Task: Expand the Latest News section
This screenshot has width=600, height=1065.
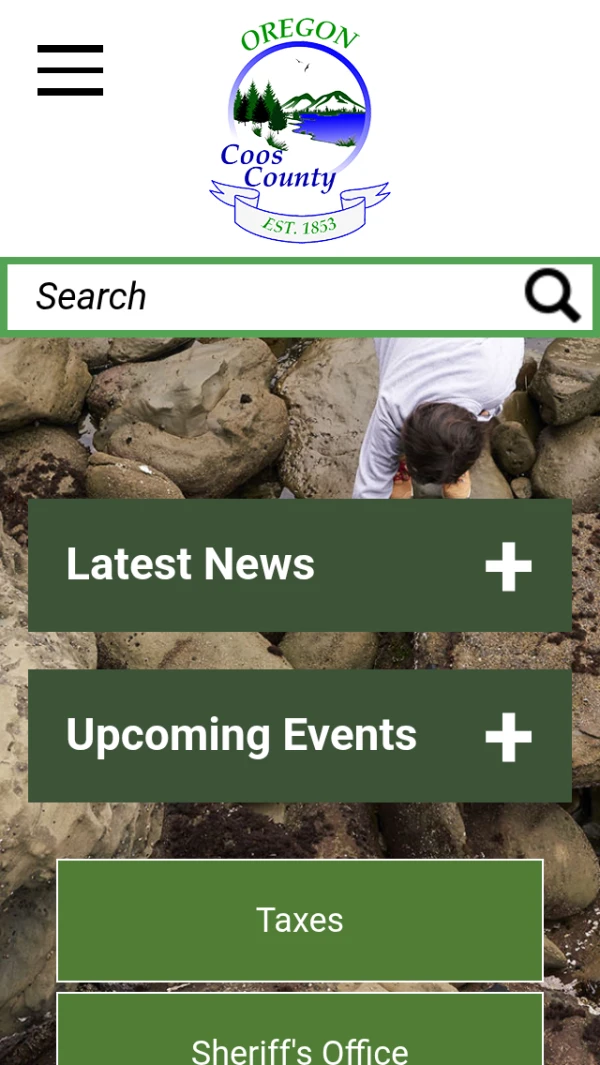Action: [508, 566]
